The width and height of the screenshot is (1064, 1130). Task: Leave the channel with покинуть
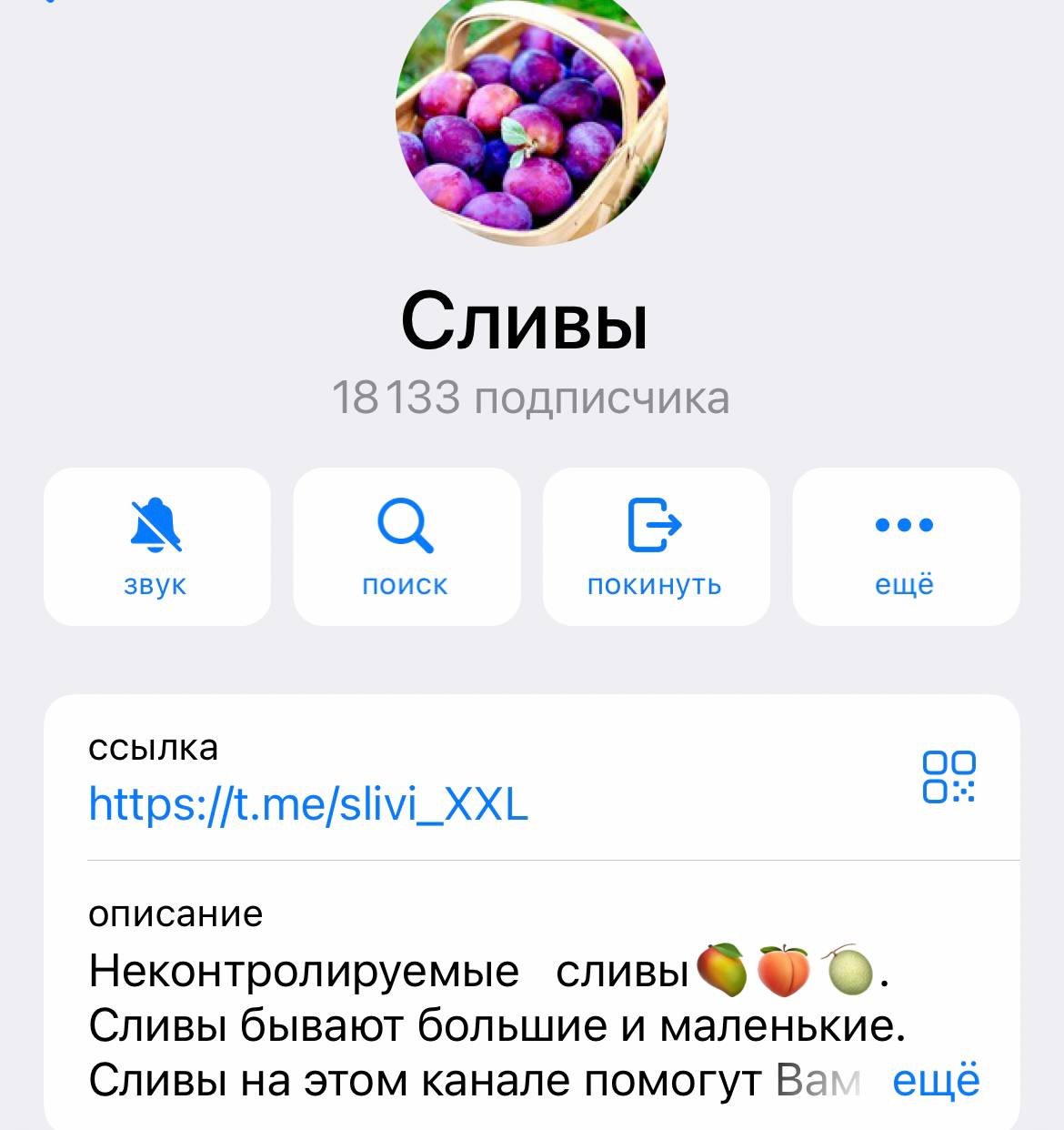click(x=656, y=546)
